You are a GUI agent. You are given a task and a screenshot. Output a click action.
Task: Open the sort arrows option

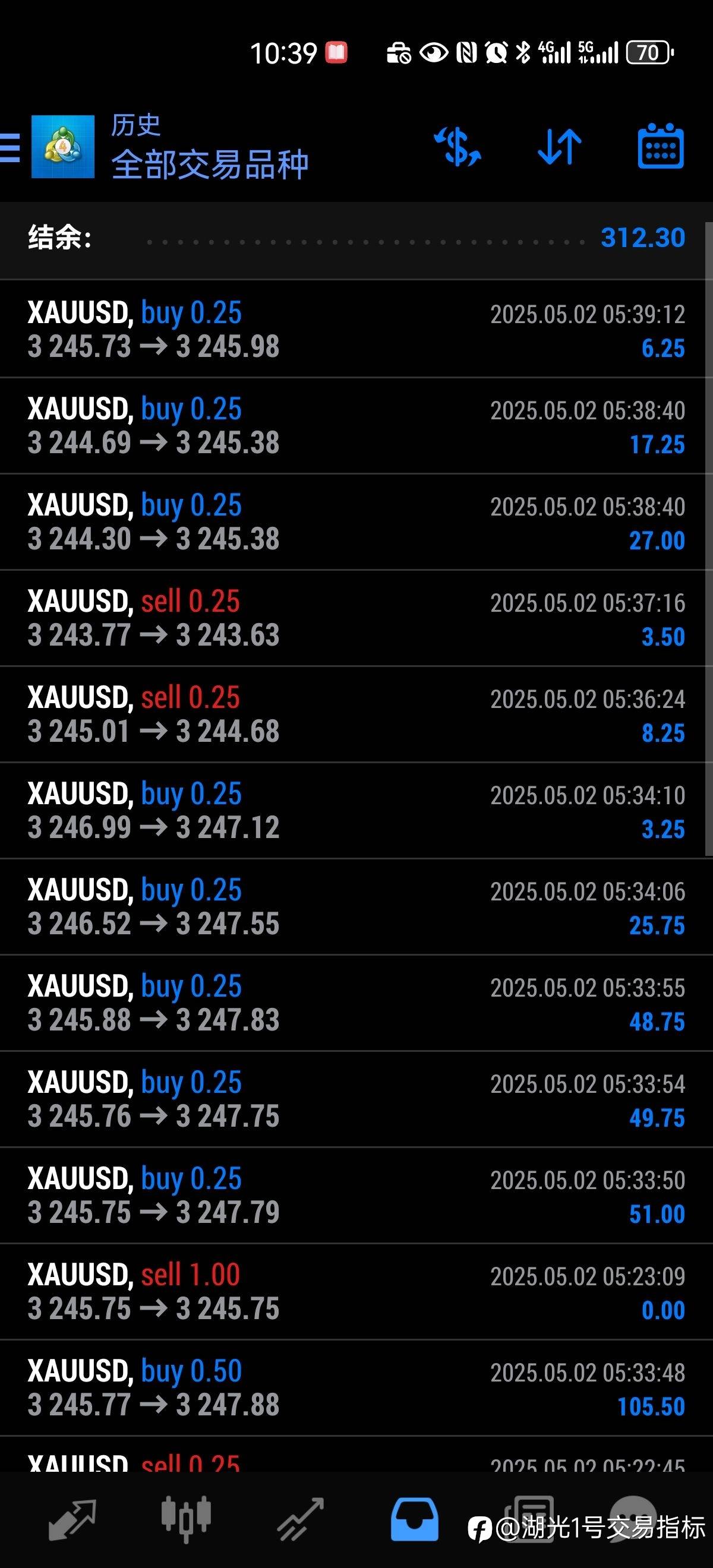560,147
